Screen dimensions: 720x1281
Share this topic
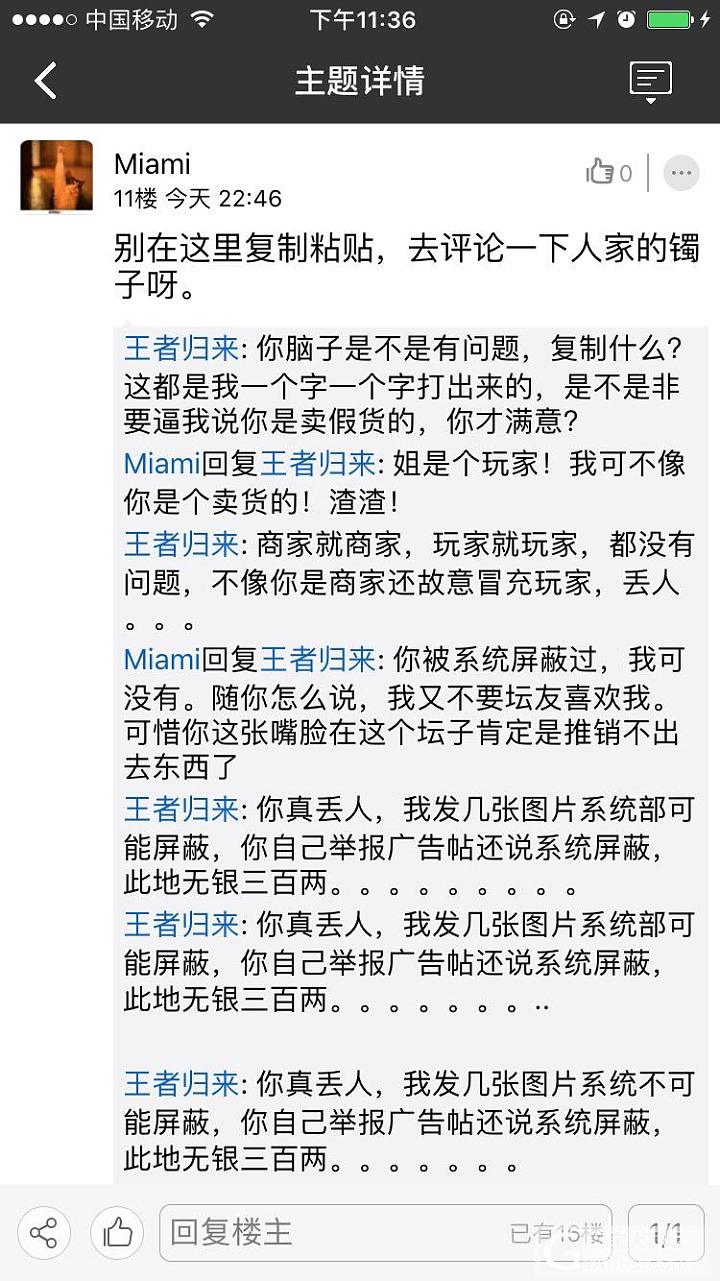pyautogui.click(x=43, y=1232)
